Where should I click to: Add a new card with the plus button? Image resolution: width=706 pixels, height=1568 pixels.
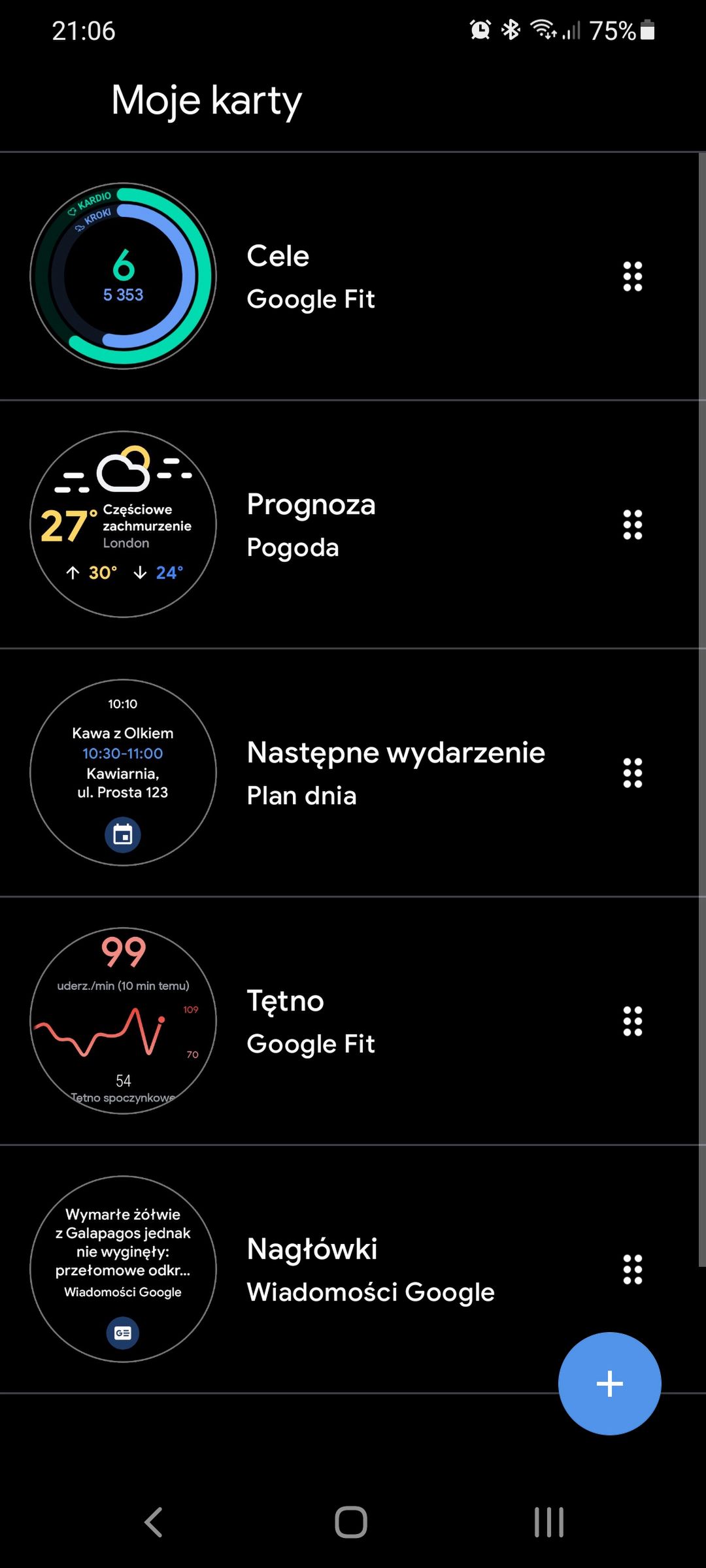[610, 1384]
